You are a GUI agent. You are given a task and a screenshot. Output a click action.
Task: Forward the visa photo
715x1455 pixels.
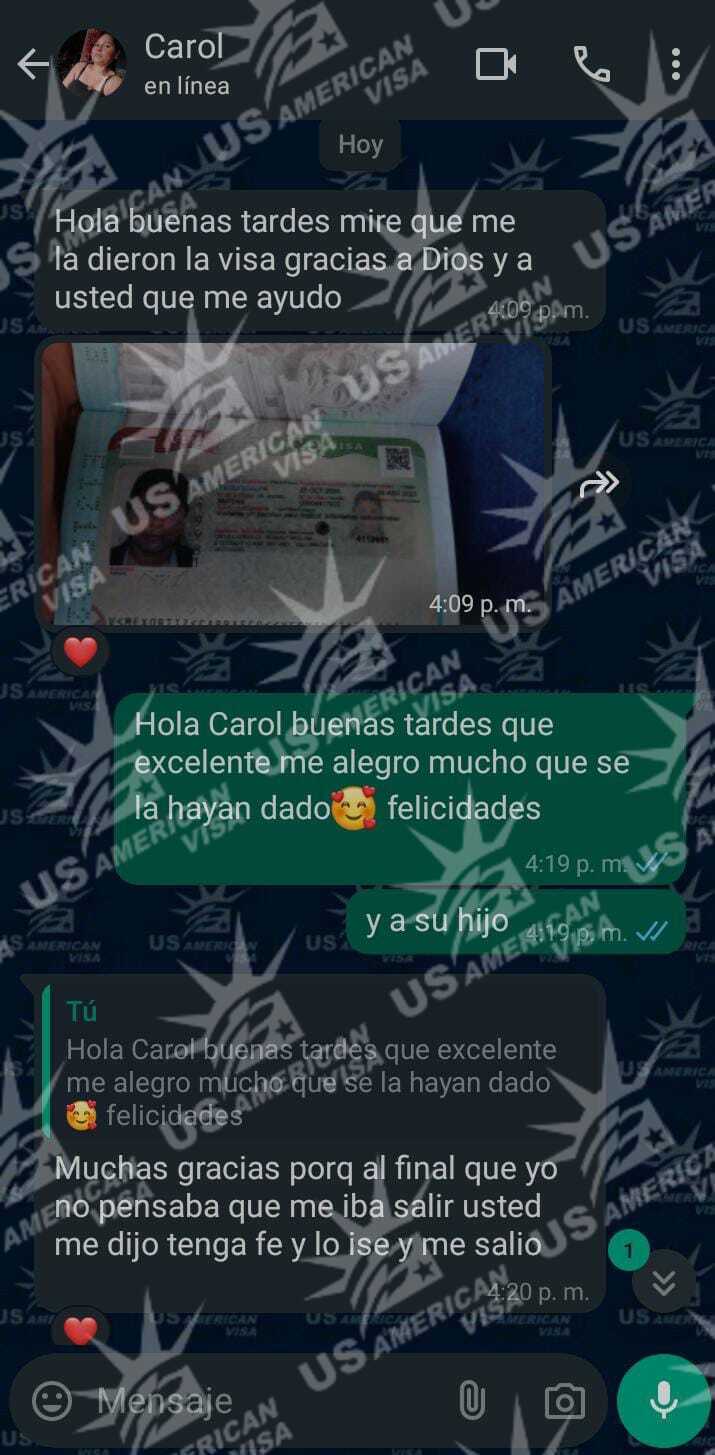[x=599, y=485]
